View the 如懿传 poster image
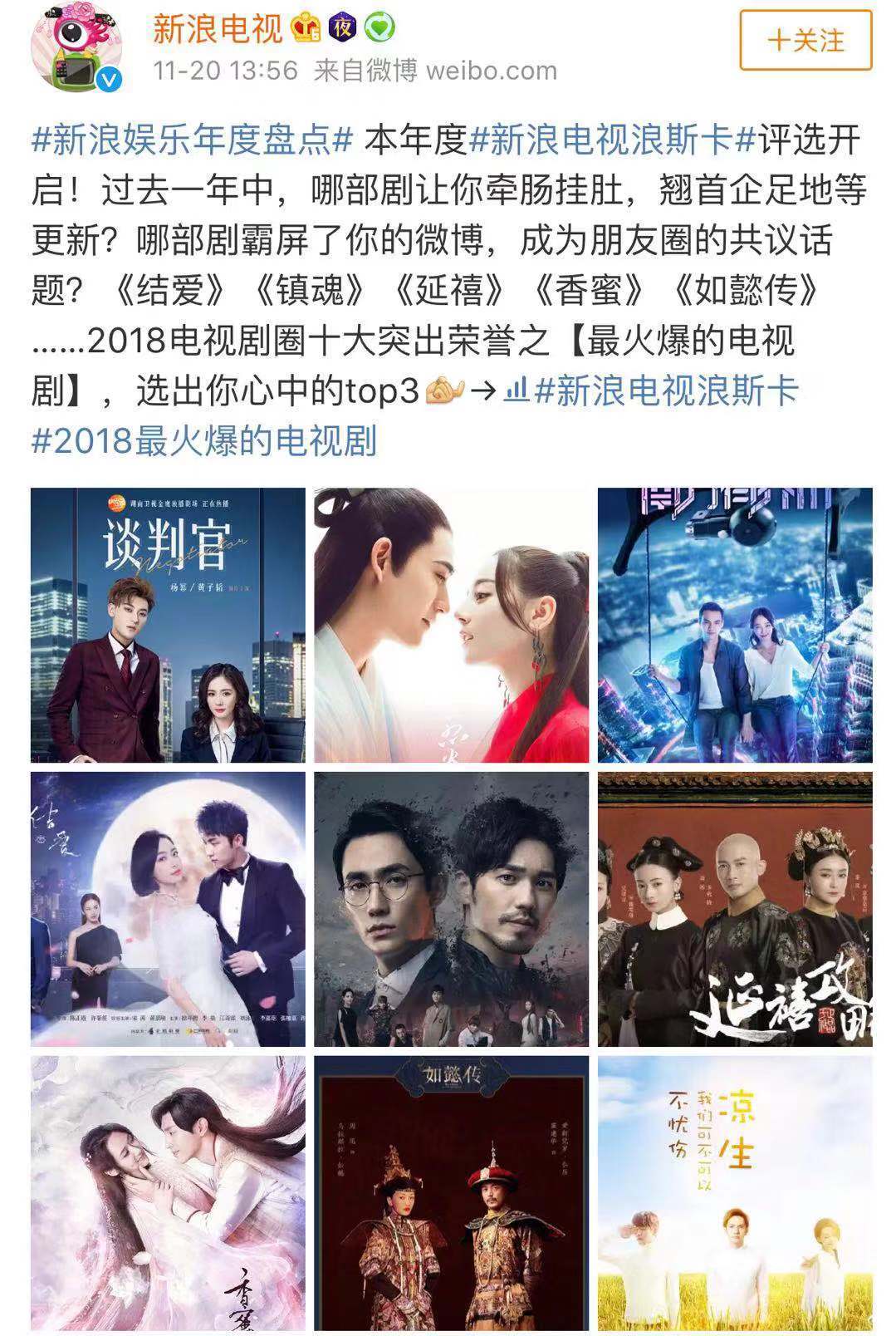896x1336 pixels. coord(451,1193)
